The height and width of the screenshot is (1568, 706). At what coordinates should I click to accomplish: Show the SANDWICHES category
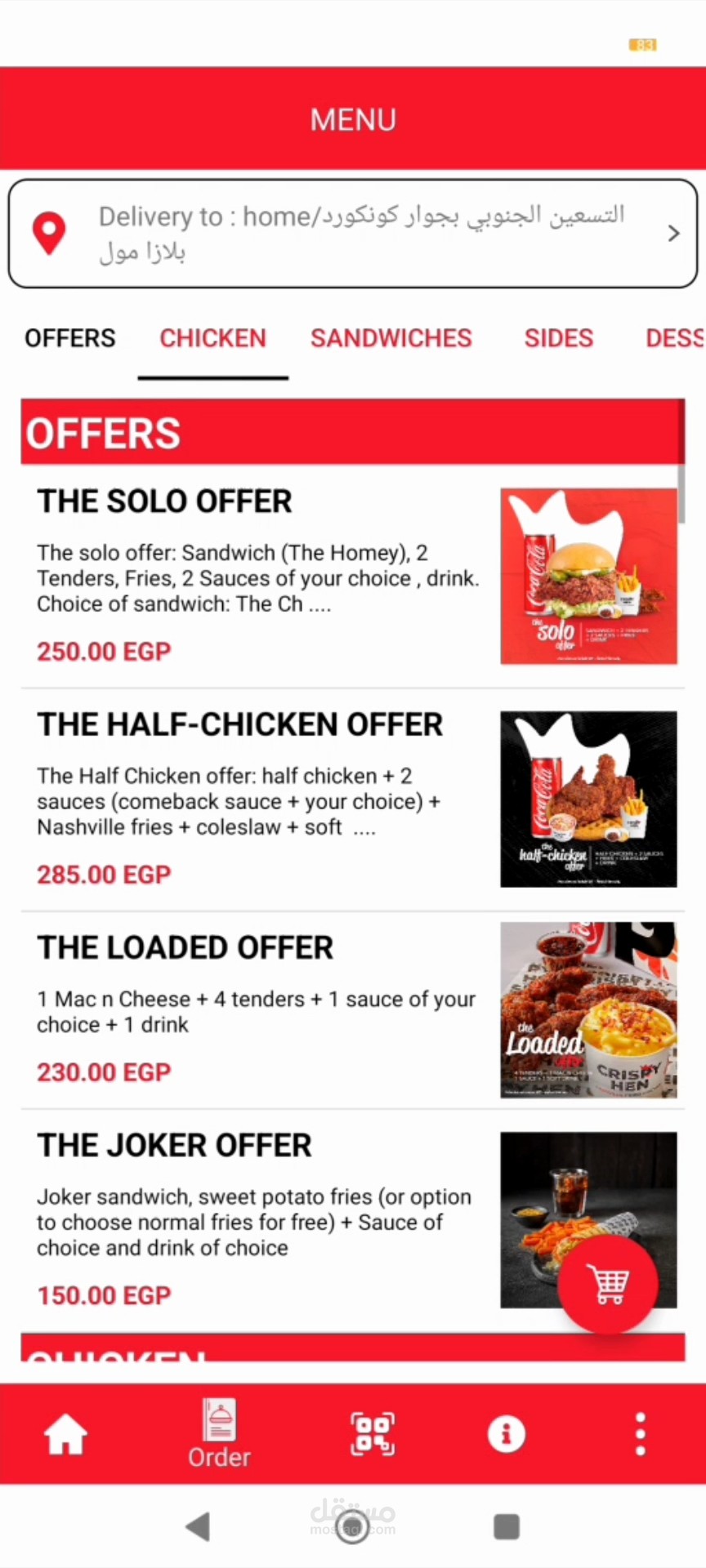[391, 338]
